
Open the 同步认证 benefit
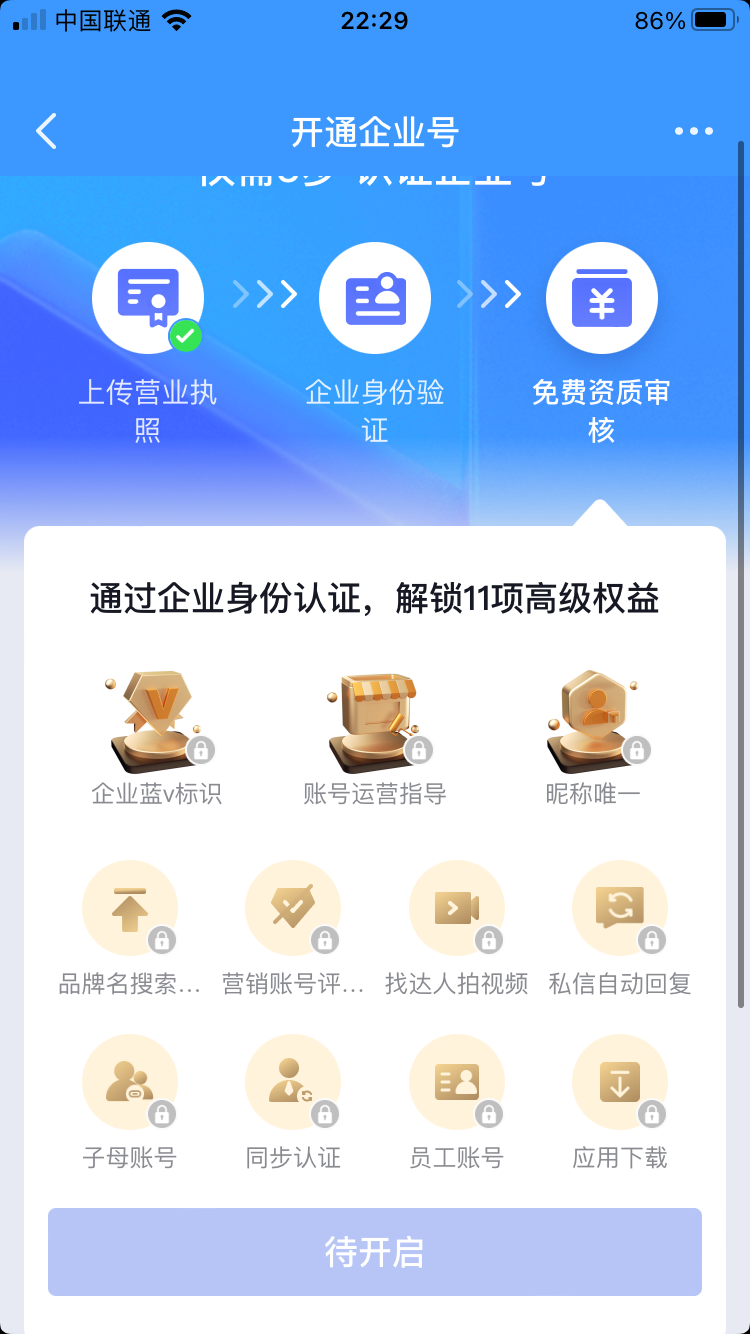point(293,1082)
